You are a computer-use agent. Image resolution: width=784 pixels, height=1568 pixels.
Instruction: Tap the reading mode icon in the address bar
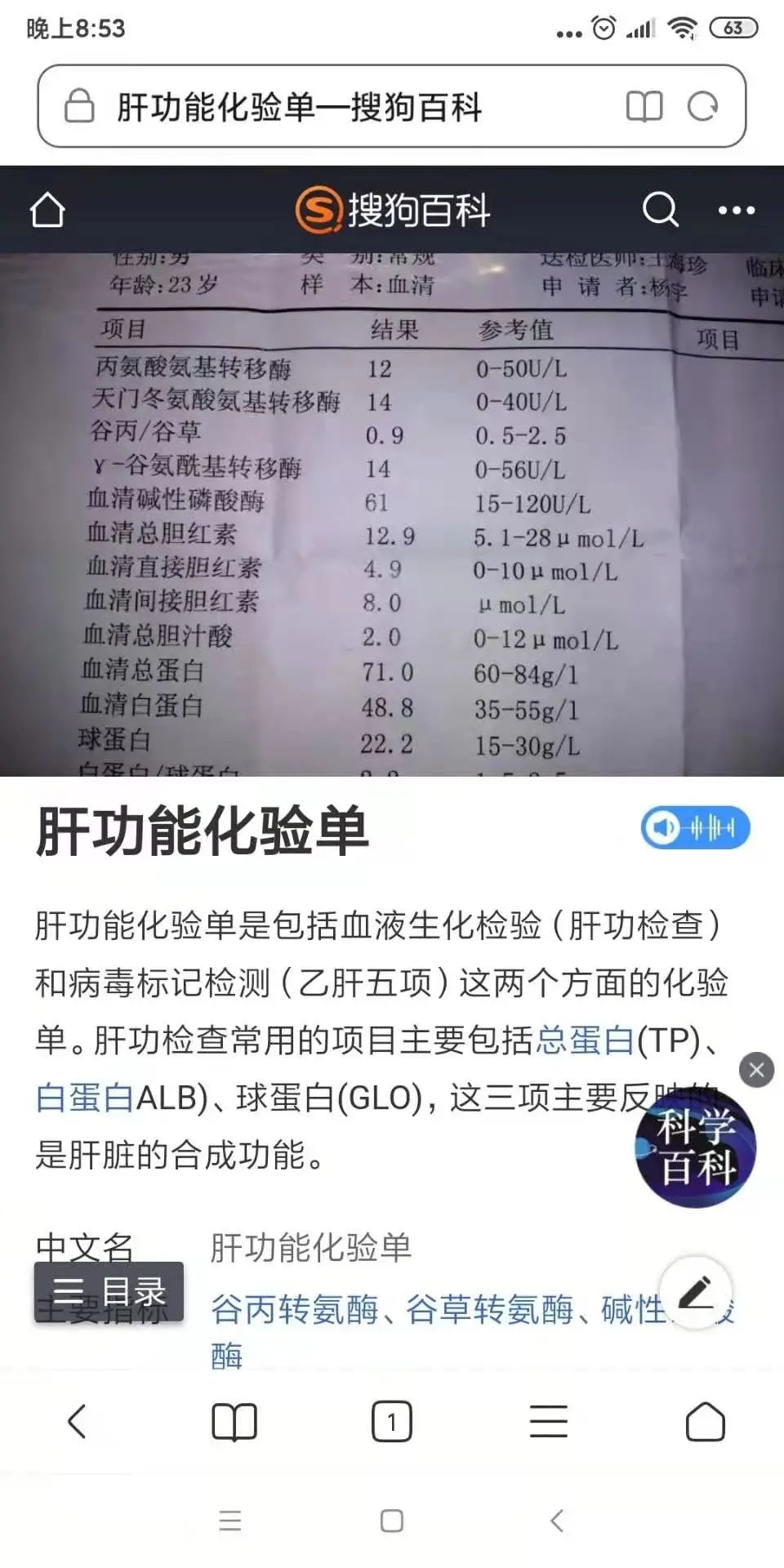(x=645, y=107)
